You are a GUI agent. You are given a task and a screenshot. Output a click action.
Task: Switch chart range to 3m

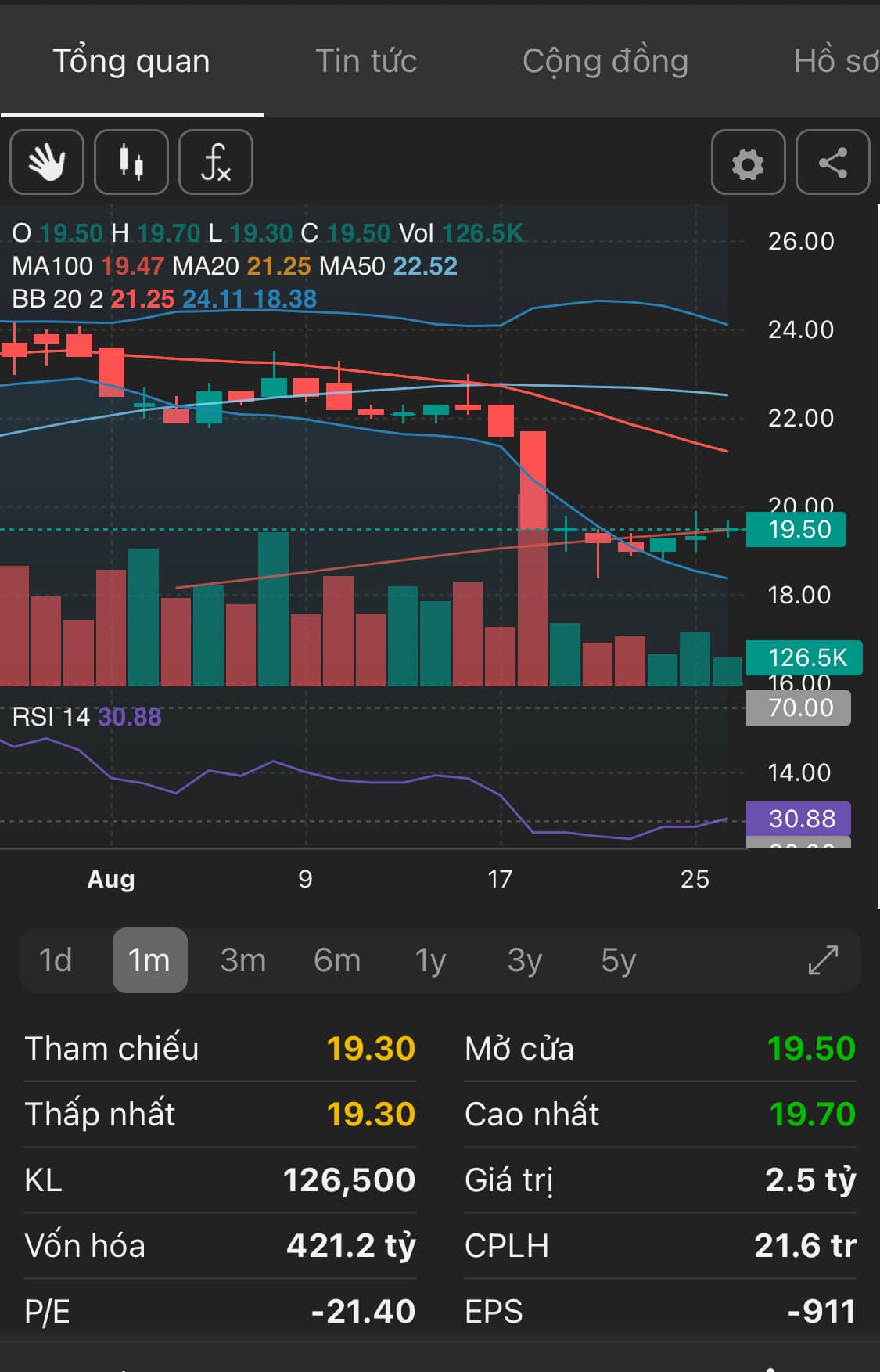point(243,960)
